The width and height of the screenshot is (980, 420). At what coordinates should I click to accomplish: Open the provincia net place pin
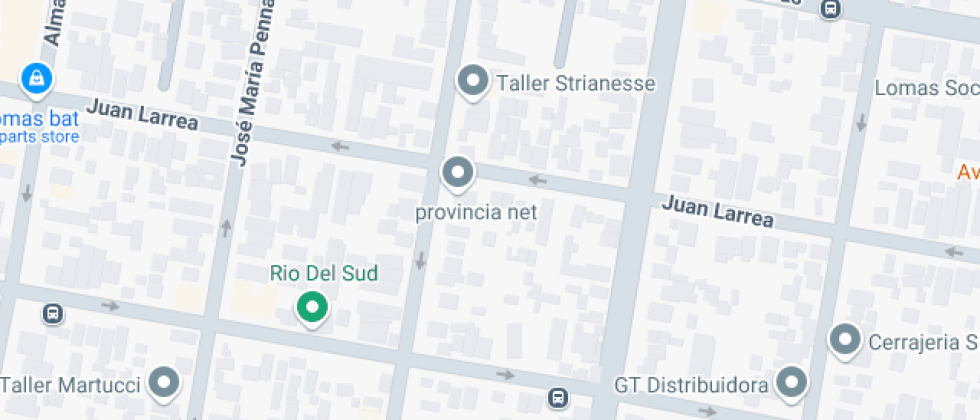point(458,173)
